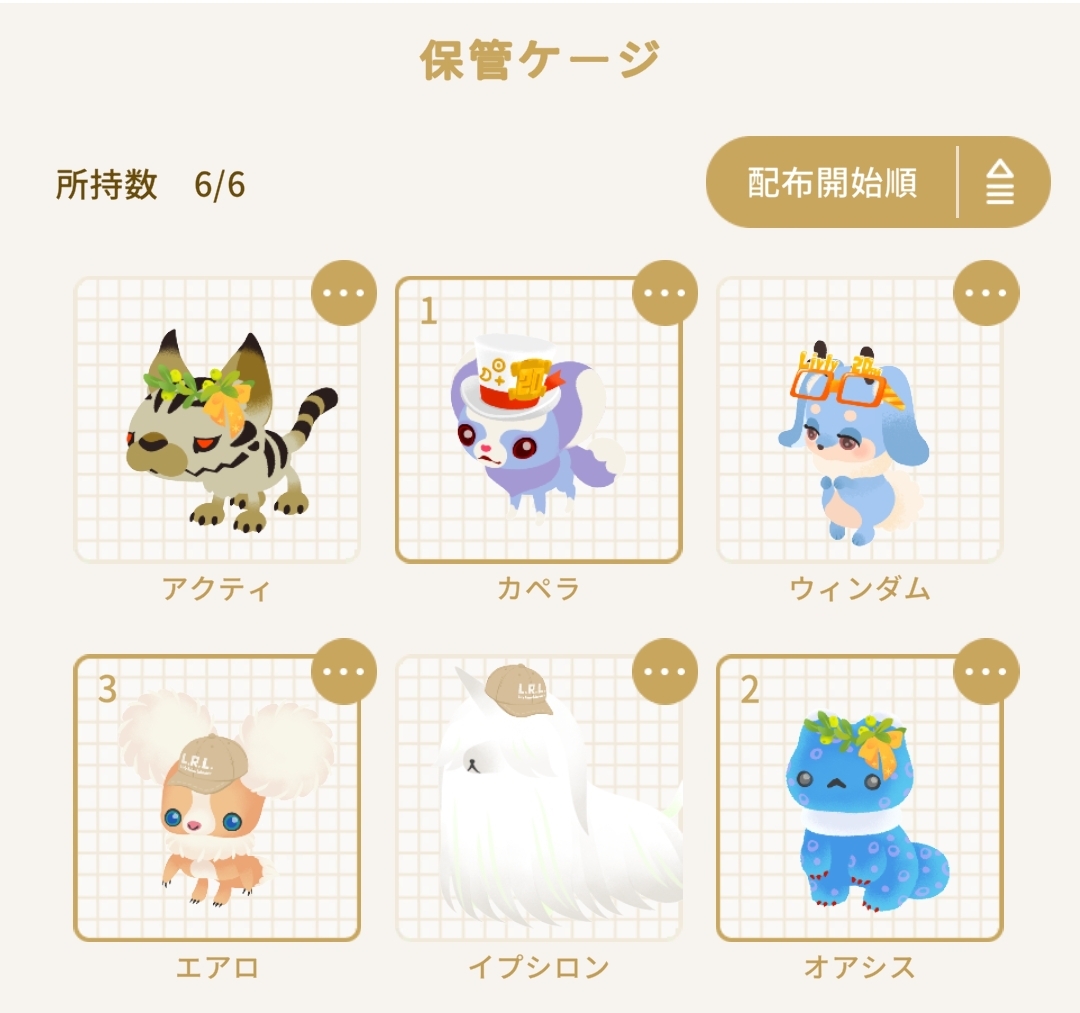The image size is (1080, 1013).
Task: Open the options menu for エアロ
Action: click(344, 671)
